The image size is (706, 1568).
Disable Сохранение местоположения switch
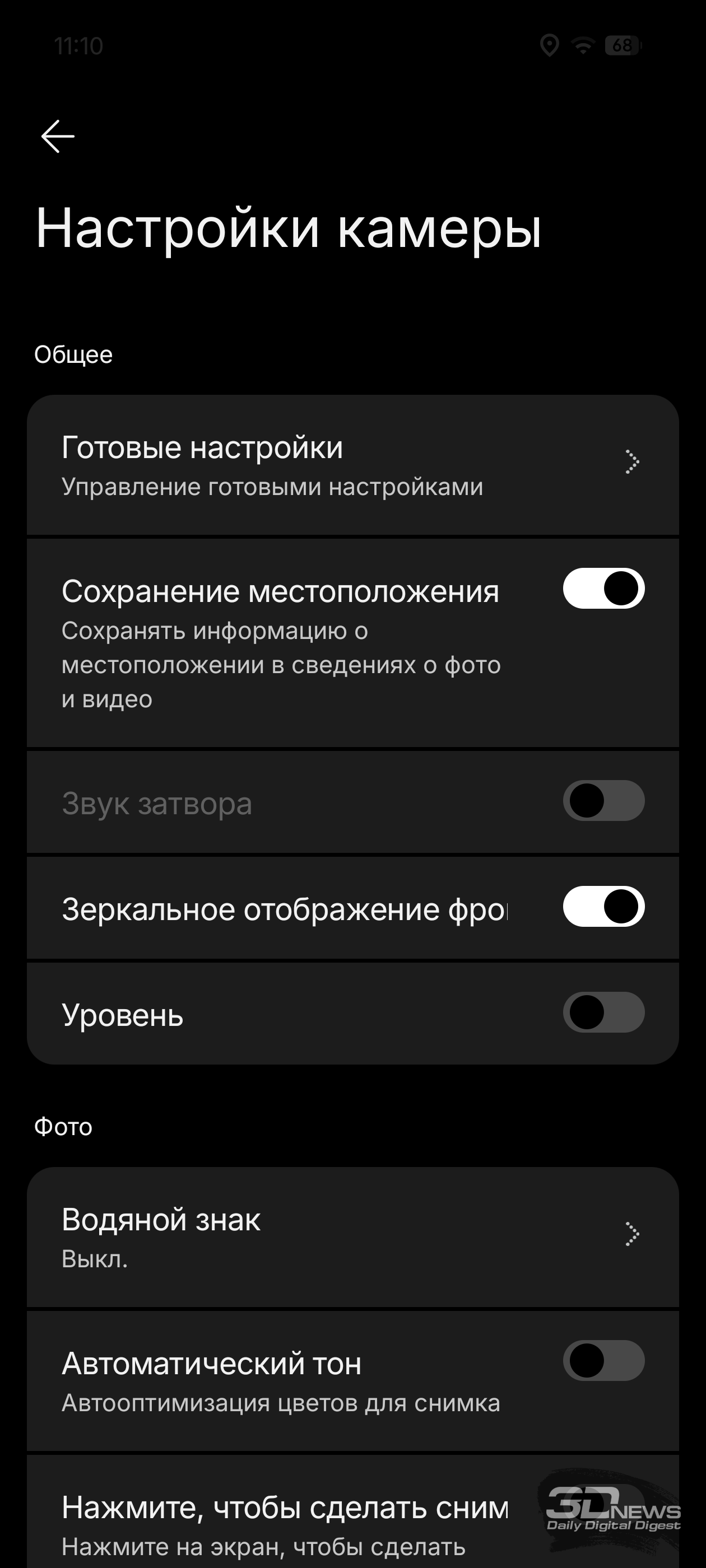point(603,589)
